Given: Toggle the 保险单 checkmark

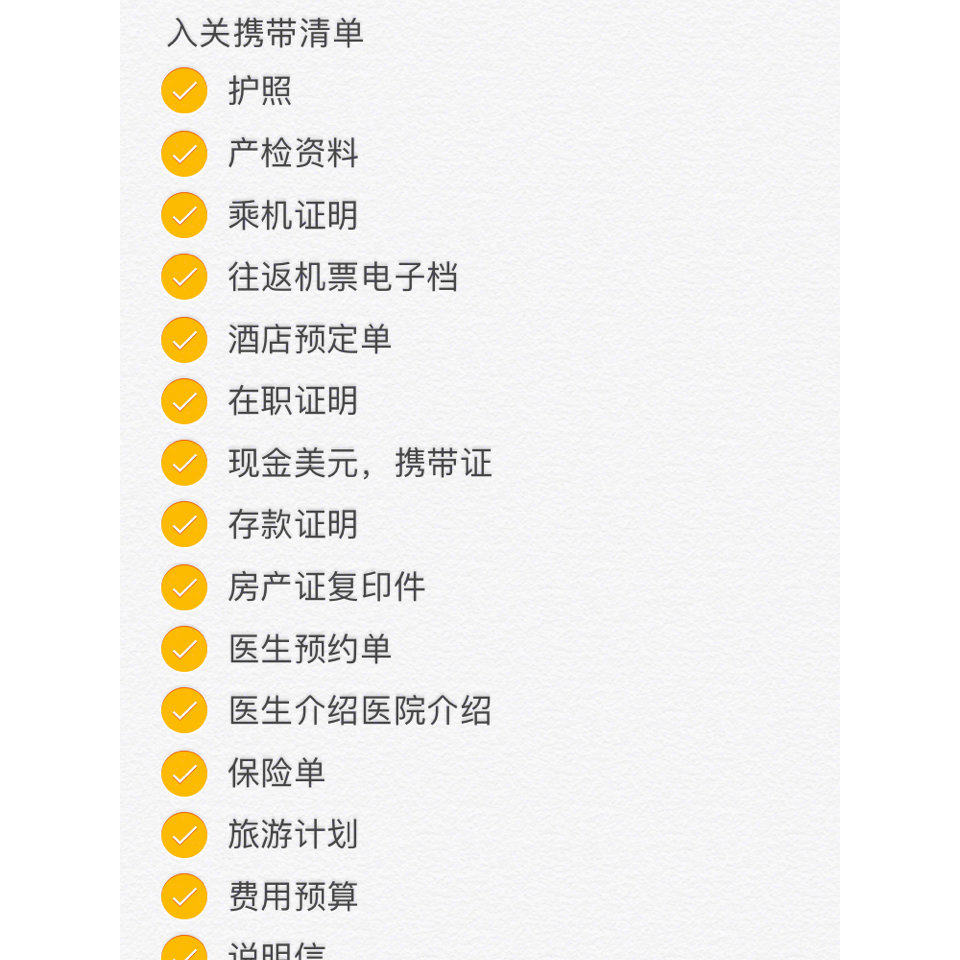Looking at the screenshot, I should [x=184, y=773].
